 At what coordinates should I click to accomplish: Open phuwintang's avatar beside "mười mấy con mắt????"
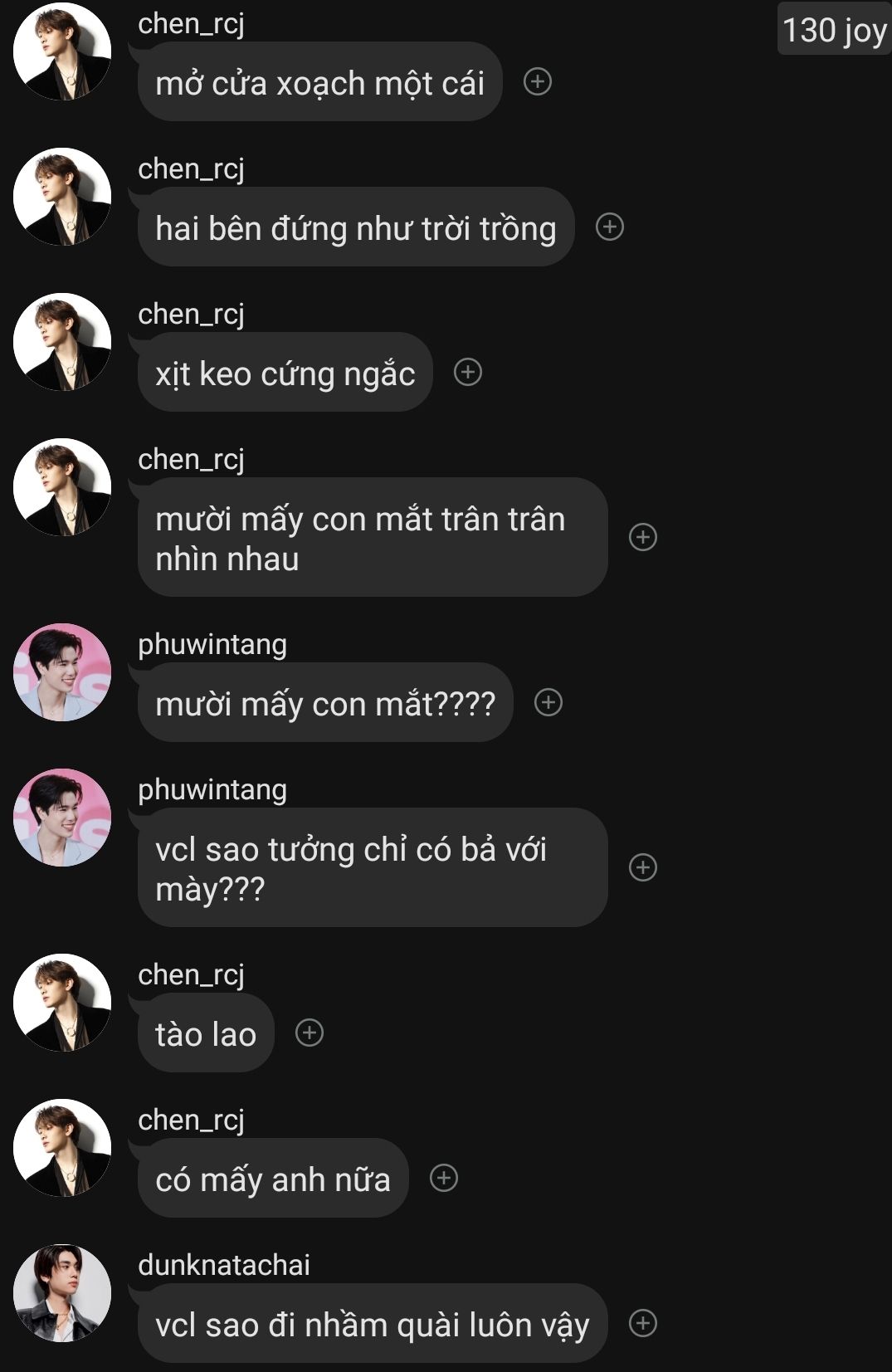pos(62,672)
